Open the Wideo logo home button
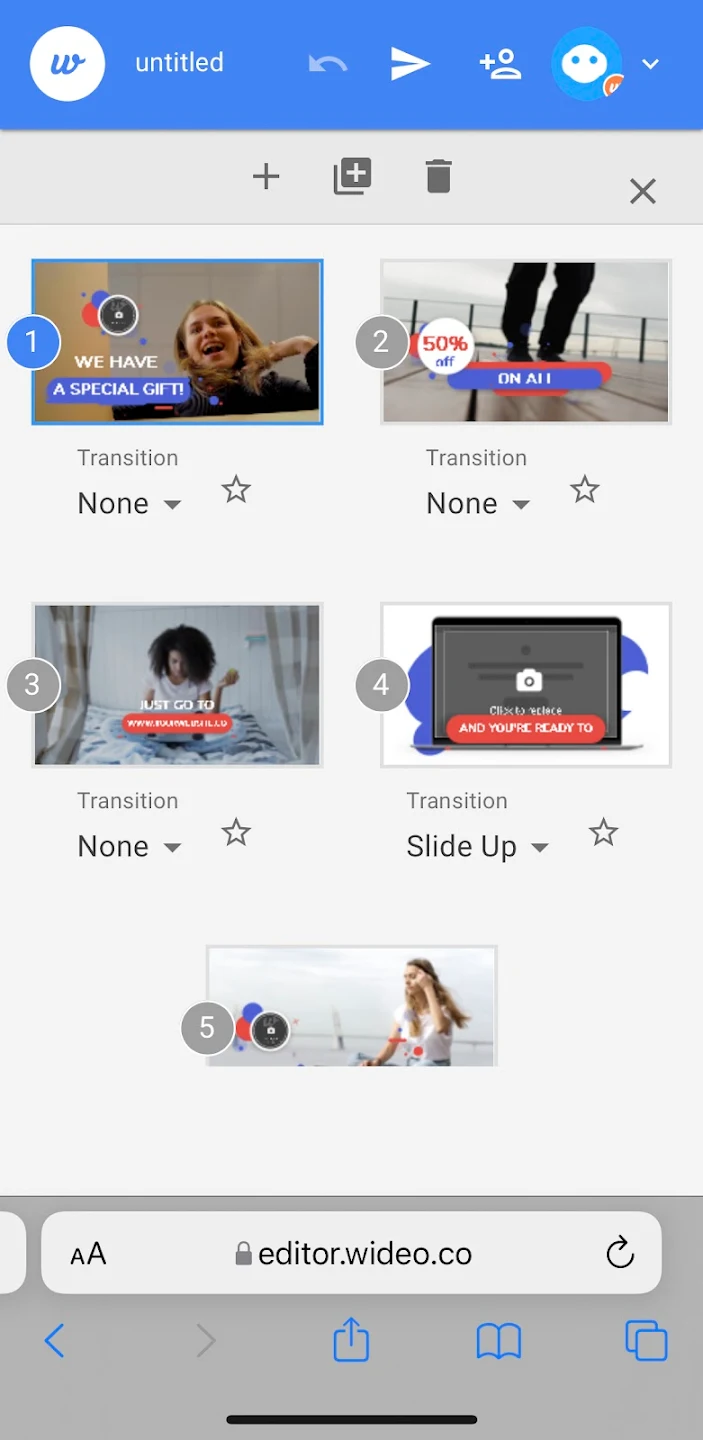 point(67,64)
